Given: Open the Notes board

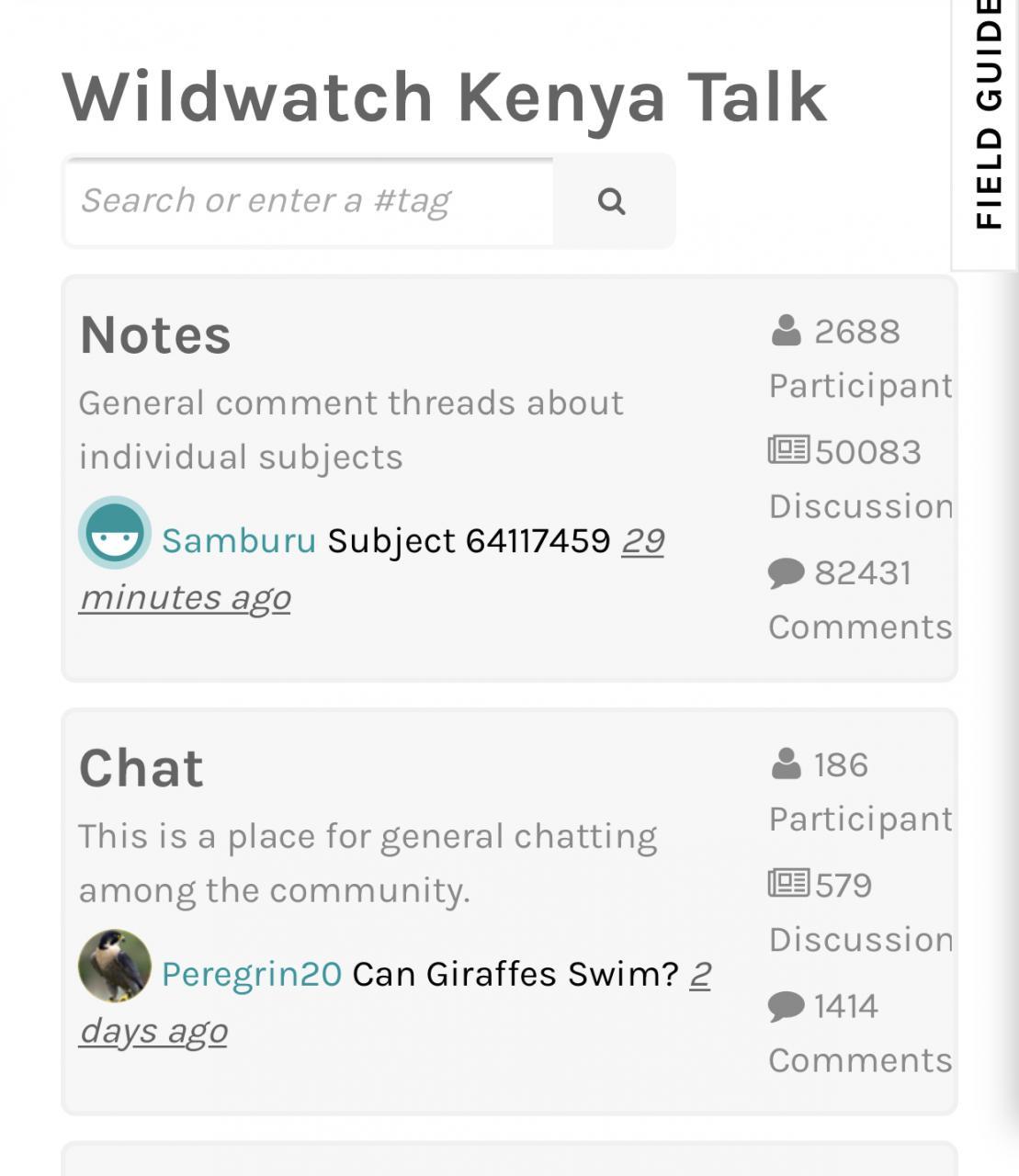Looking at the screenshot, I should (155, 335).
